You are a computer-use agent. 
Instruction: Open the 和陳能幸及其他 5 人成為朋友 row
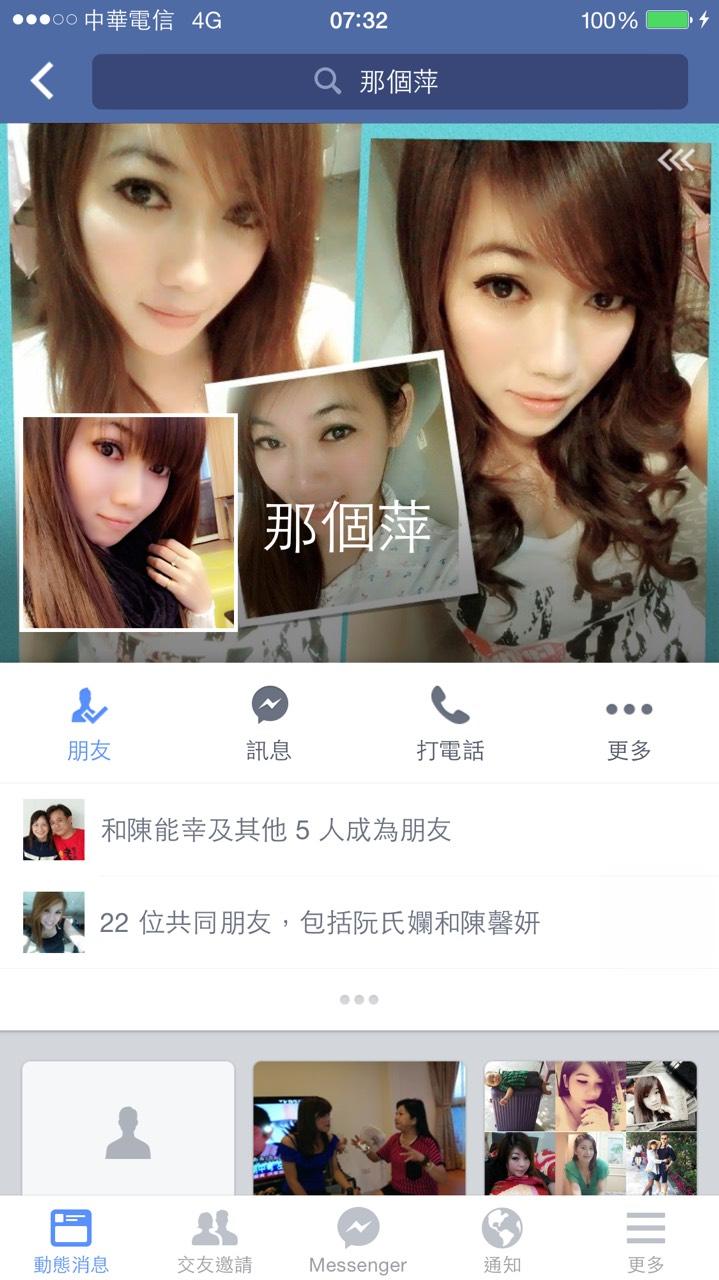click(359, 830)
